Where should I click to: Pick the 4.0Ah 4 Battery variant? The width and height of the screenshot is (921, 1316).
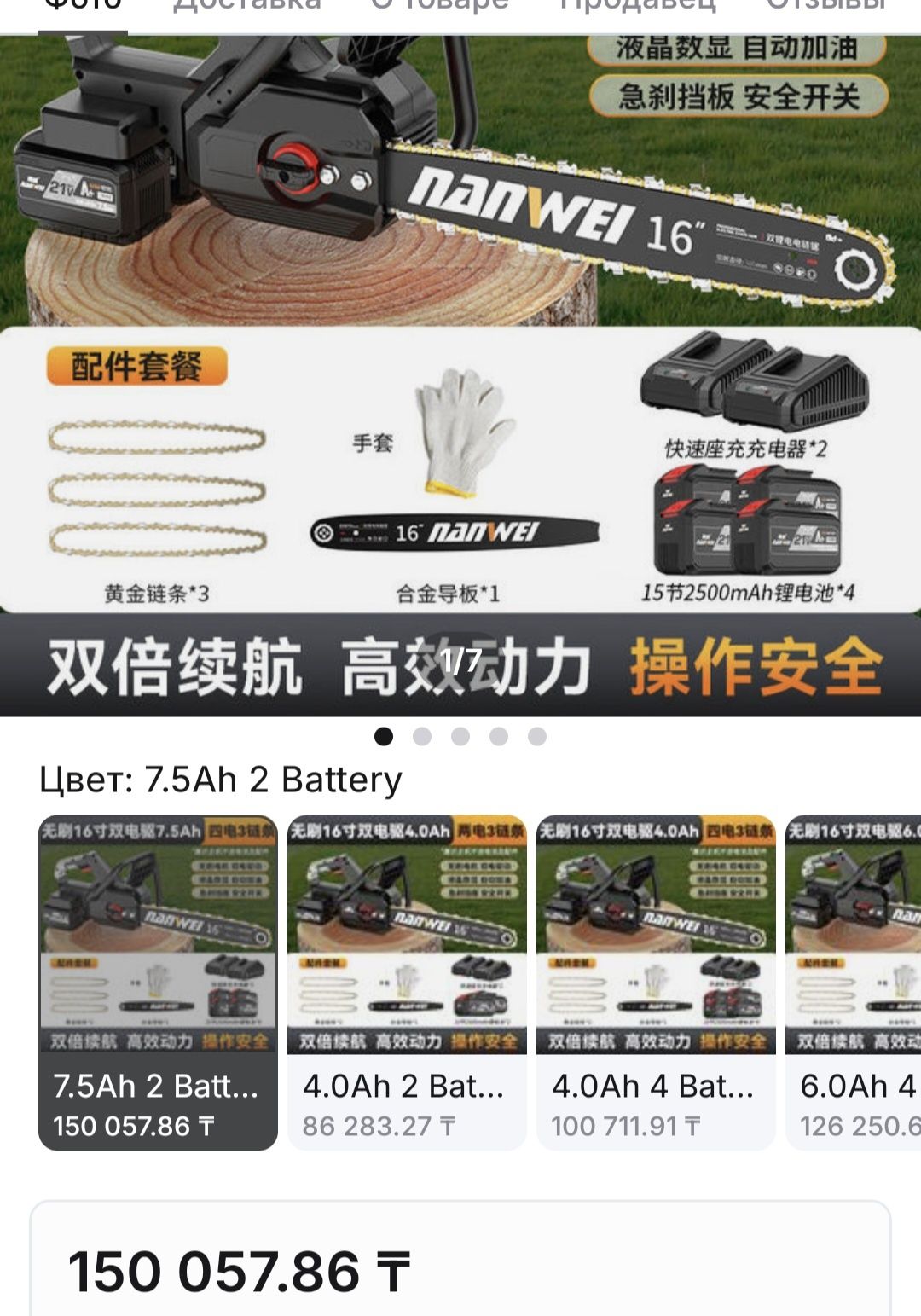coord(656,982)
